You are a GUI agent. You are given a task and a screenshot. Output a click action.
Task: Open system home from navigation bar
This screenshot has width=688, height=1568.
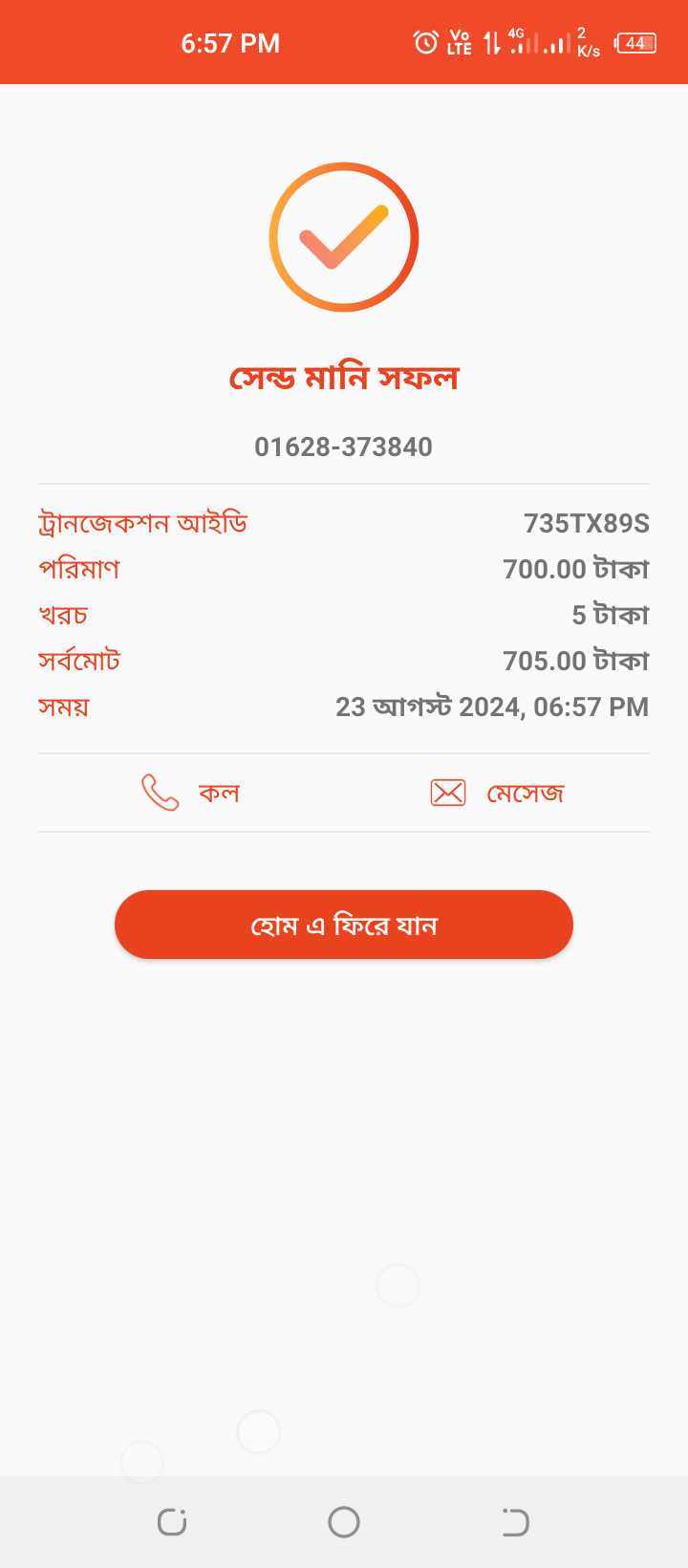344,1521
